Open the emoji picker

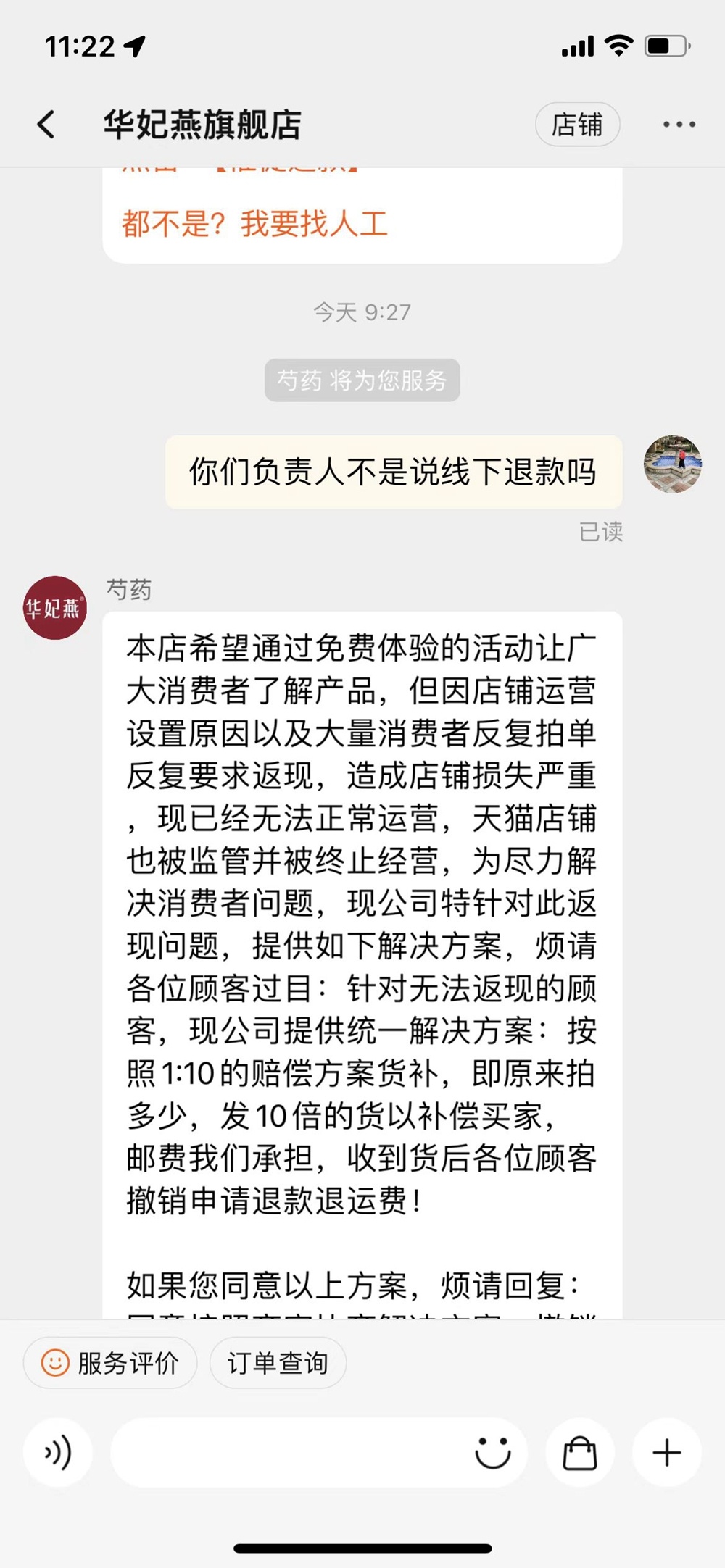click(x=493, y=1452)
